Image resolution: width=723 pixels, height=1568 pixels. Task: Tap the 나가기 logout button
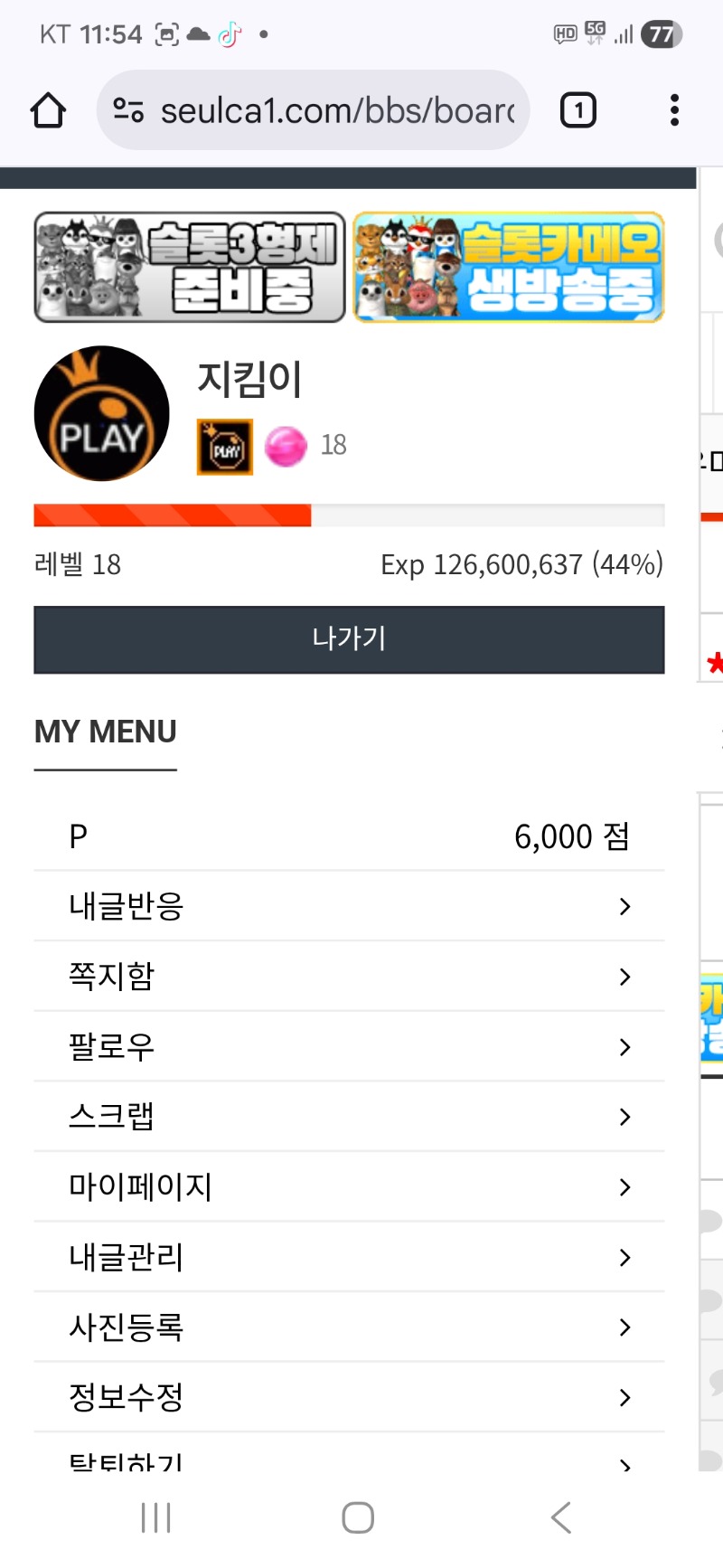(349, 639)
